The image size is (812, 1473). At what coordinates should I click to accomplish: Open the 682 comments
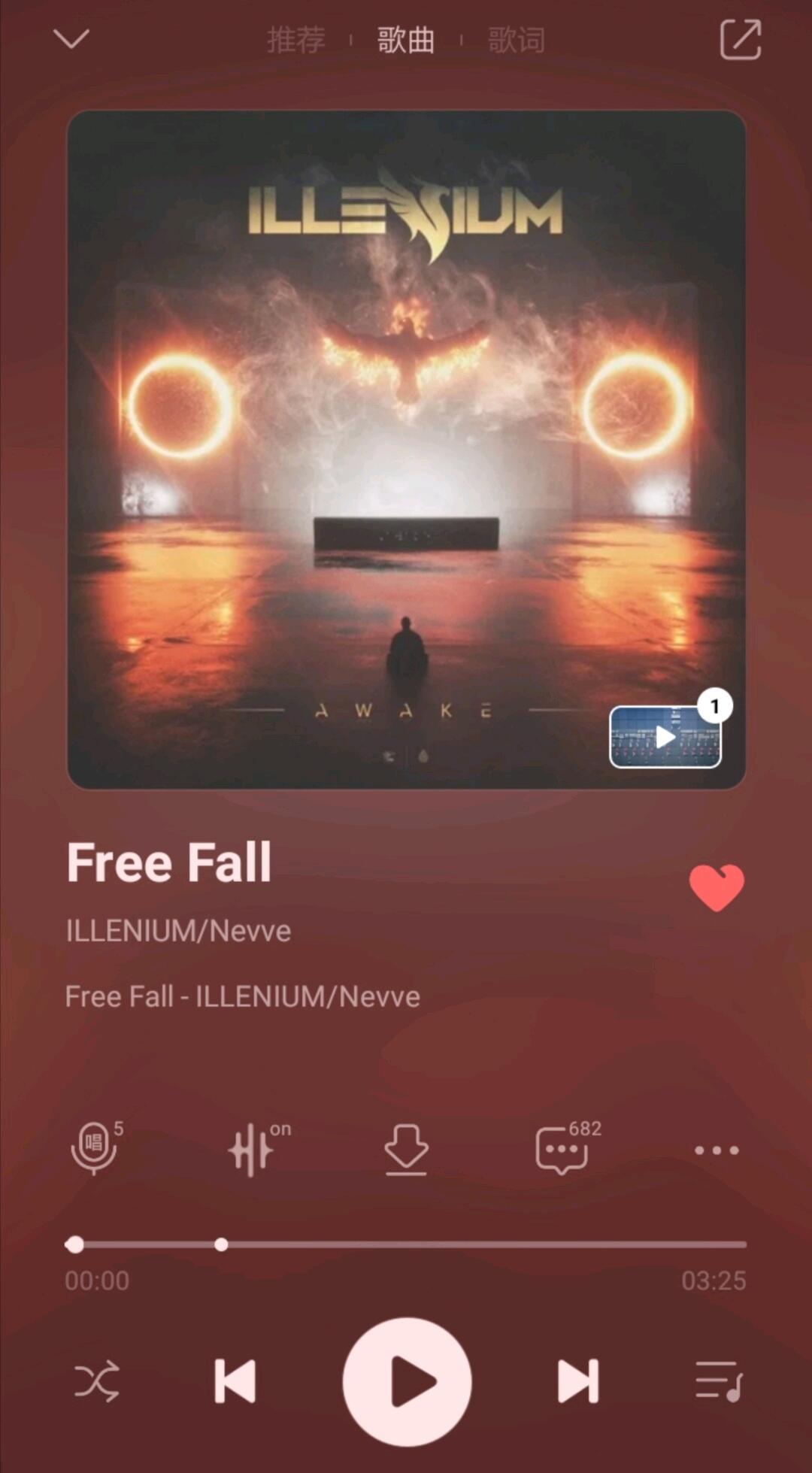pos(562,1149)
